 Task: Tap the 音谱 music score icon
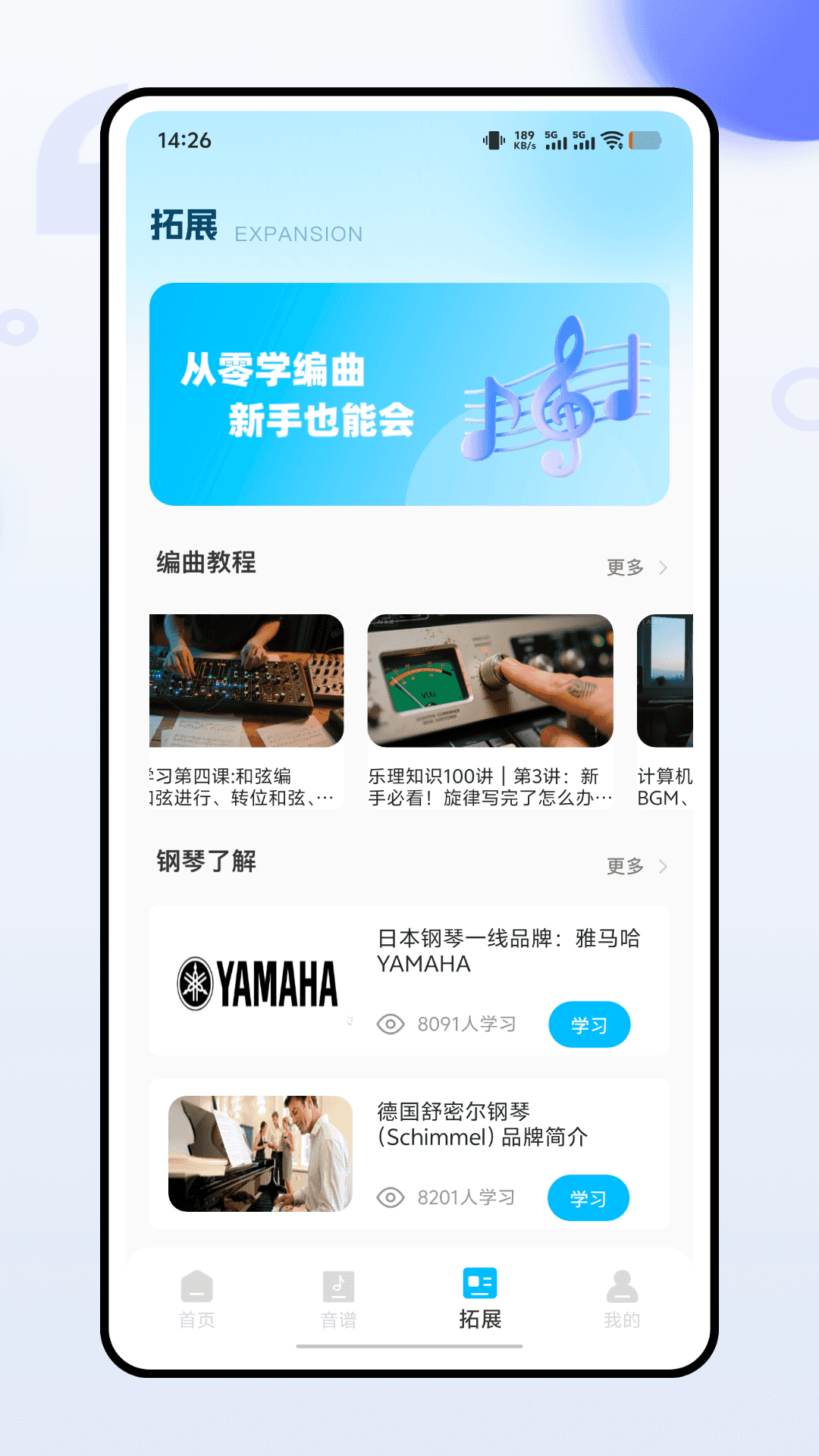tap(338, 1283)
